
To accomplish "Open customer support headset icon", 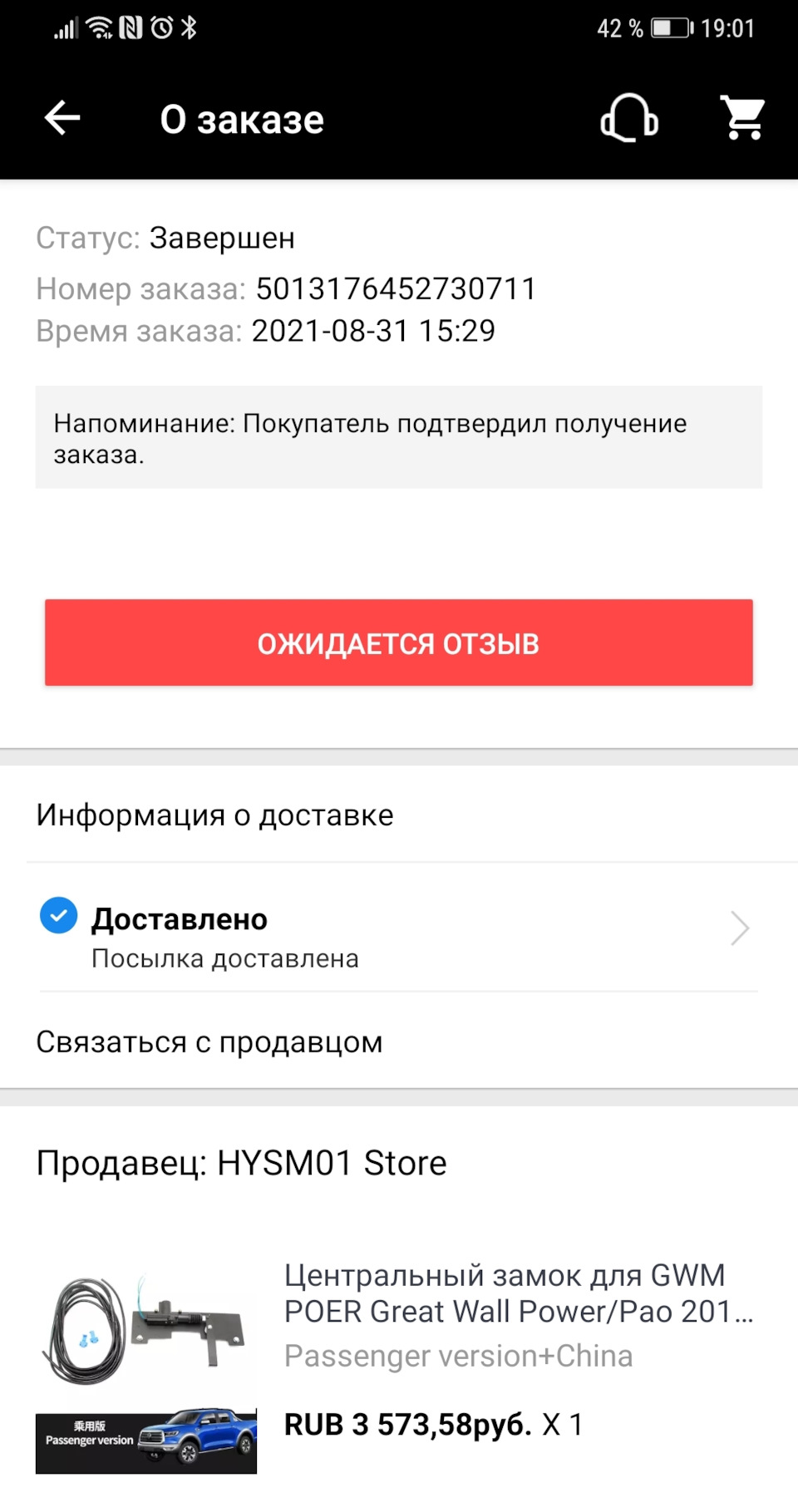I will pos(629,118).
